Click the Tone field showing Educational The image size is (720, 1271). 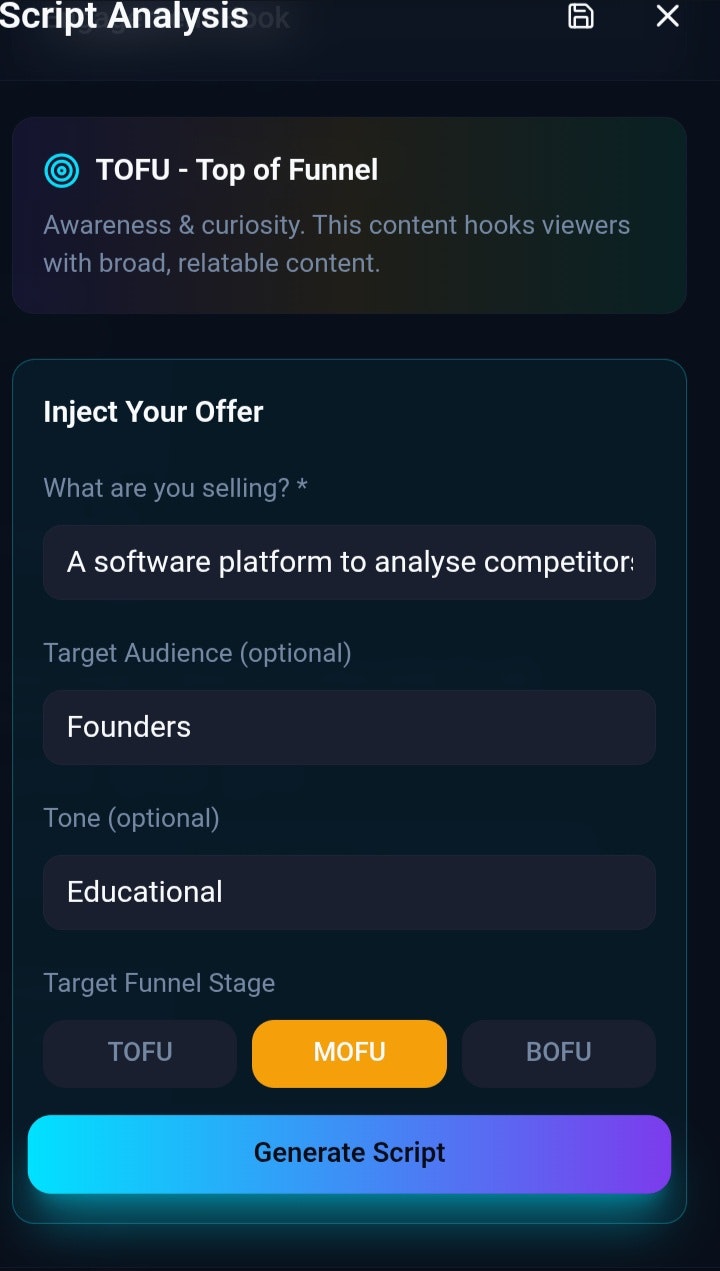click(349, 892)
